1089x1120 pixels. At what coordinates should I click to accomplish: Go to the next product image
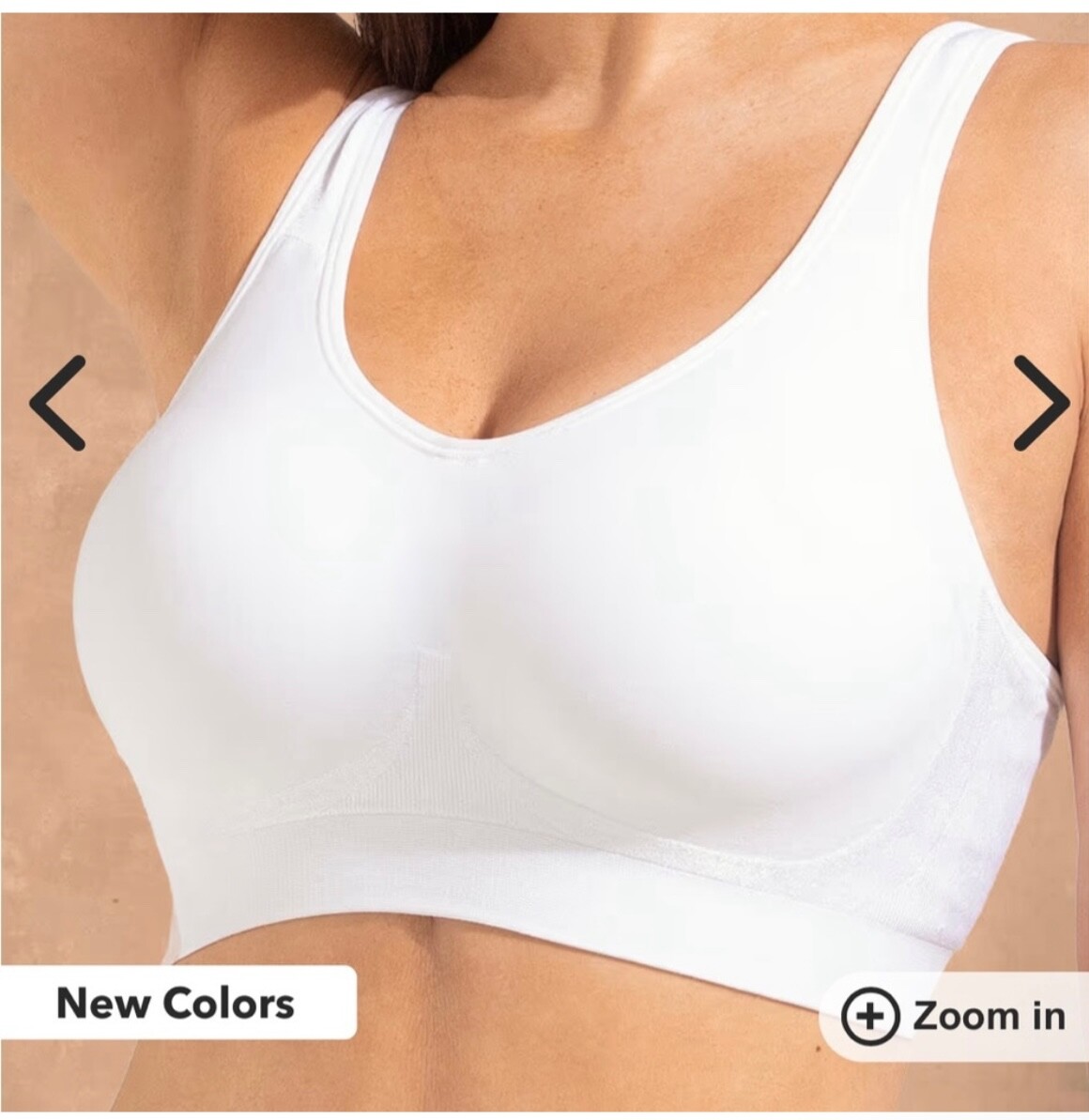1040,403
